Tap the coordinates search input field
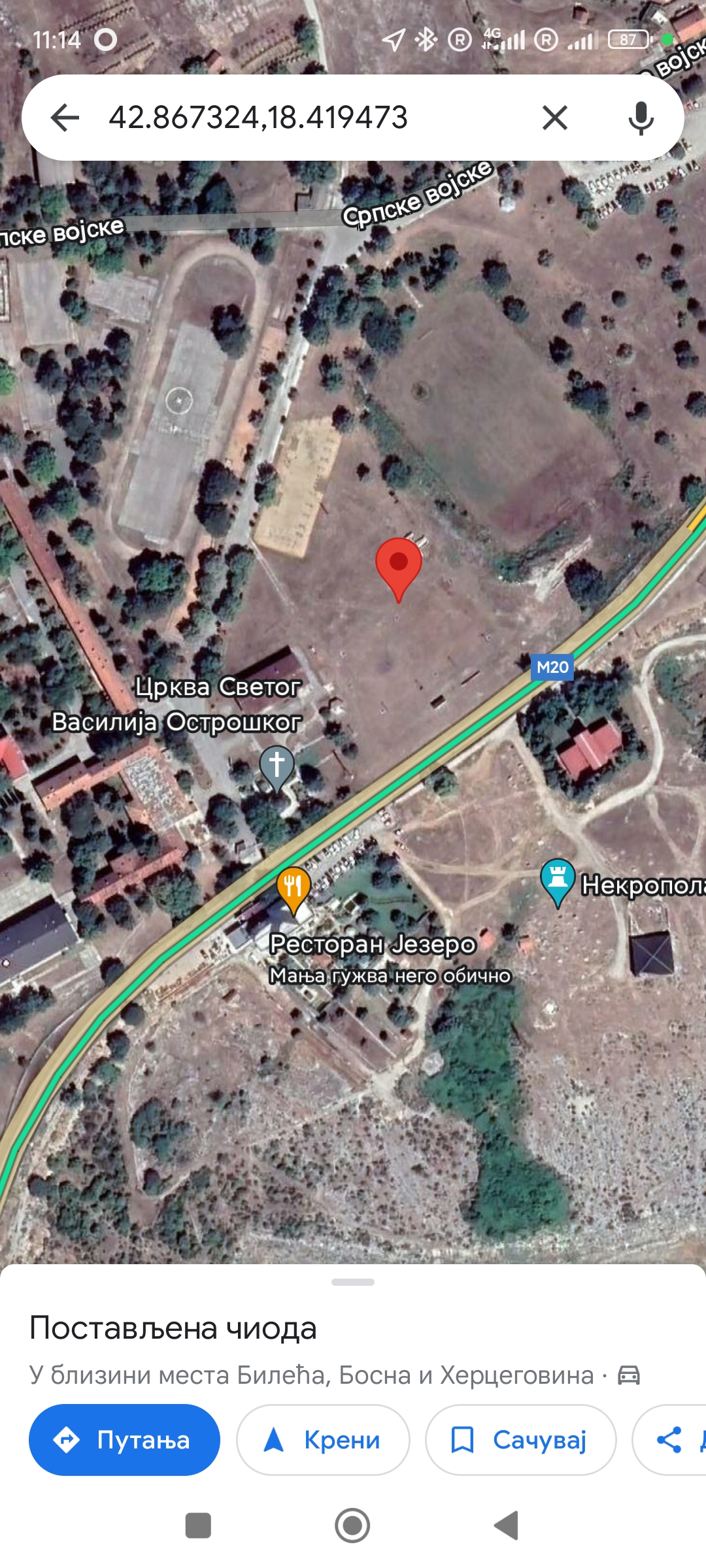This screenshot has width=706, height=1568. click(x=294, y=118)
